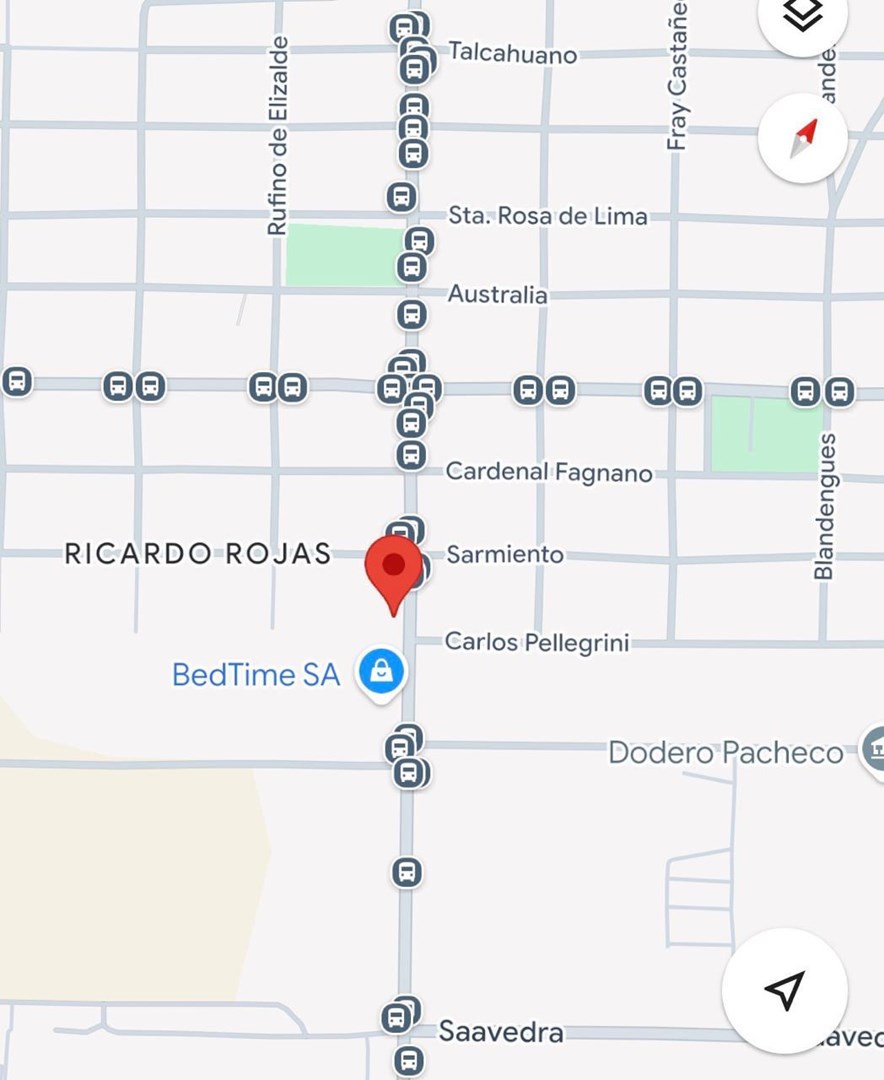Open the Dodero Pacheco place marker
Viewport: 884px width, 1080px height.
pyautogui.click(x=873, y=748)
